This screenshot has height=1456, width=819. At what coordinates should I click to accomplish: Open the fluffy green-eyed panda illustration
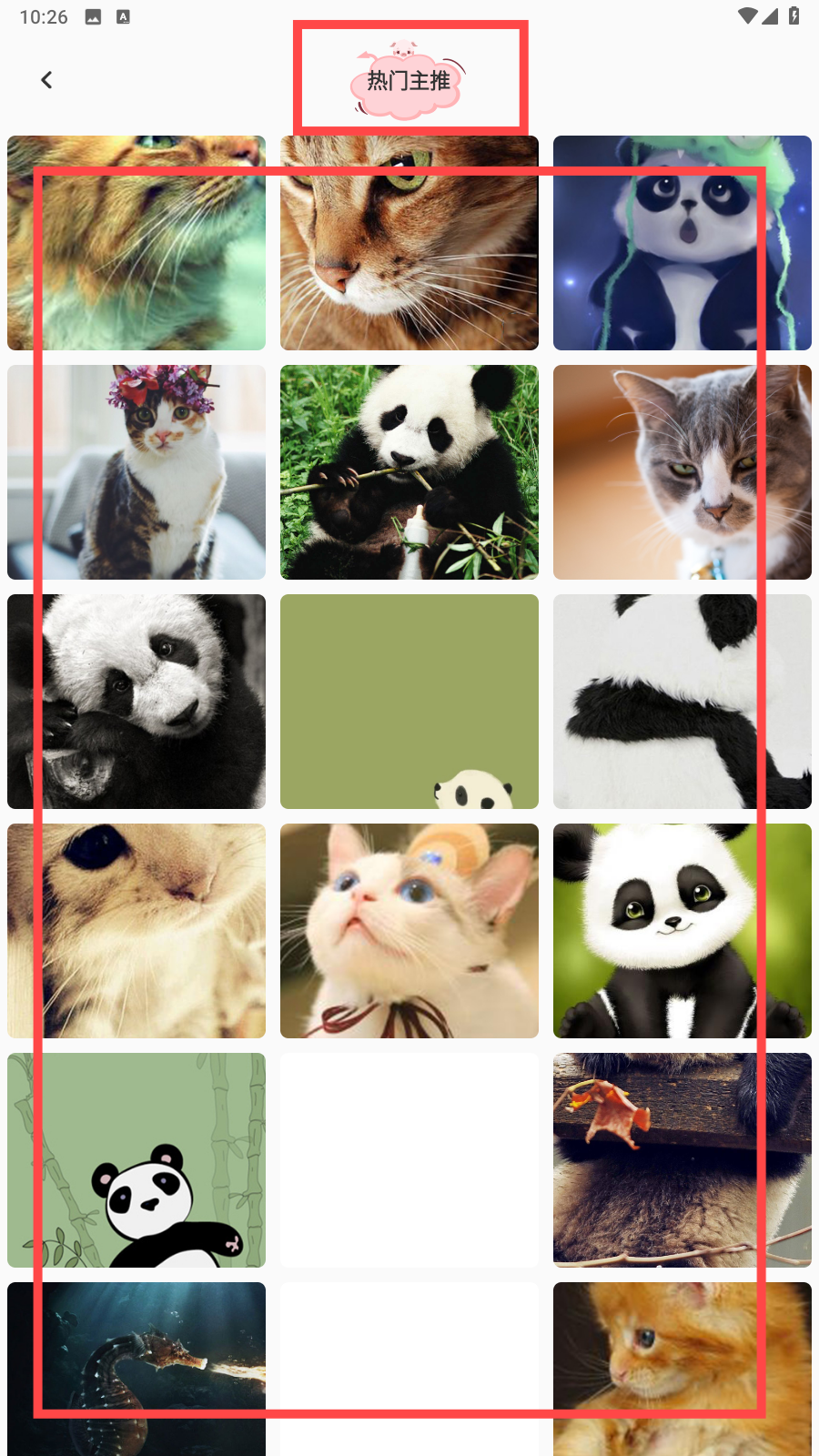click(x=682, y=931)
